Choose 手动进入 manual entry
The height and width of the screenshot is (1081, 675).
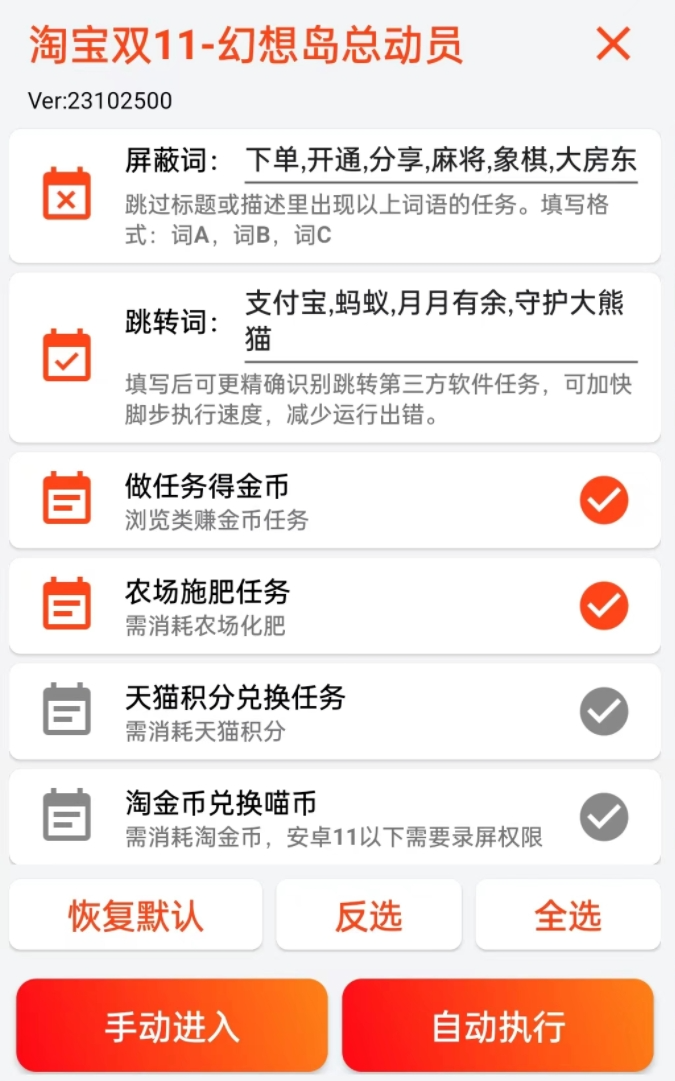pos(172,1026)
